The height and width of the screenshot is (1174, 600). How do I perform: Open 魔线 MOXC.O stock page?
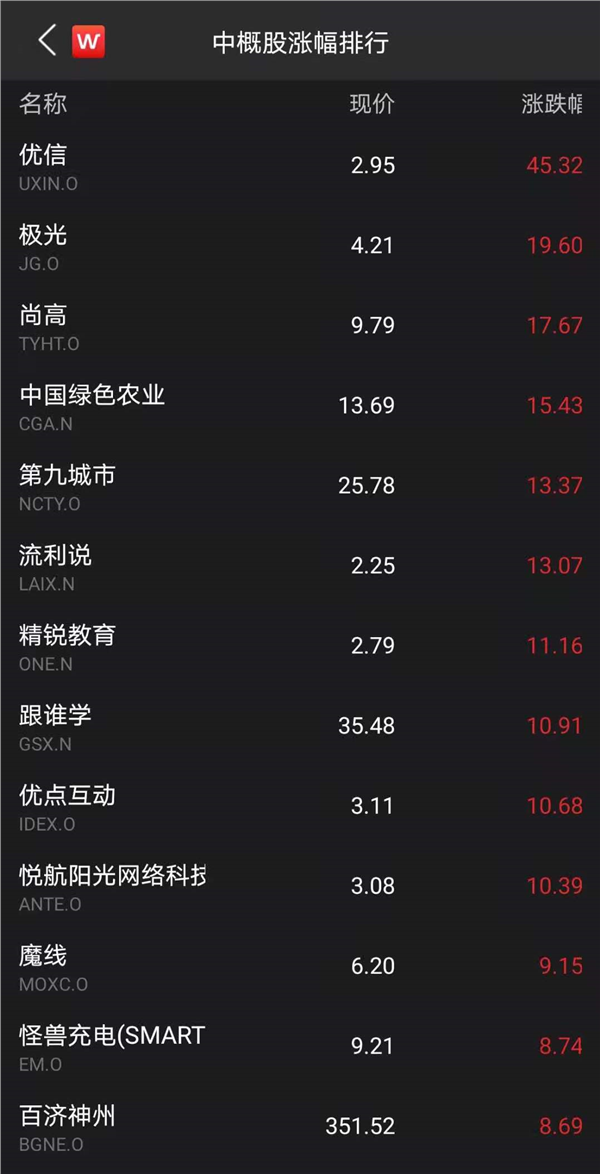pyautogui.click(x=300, y=966)
